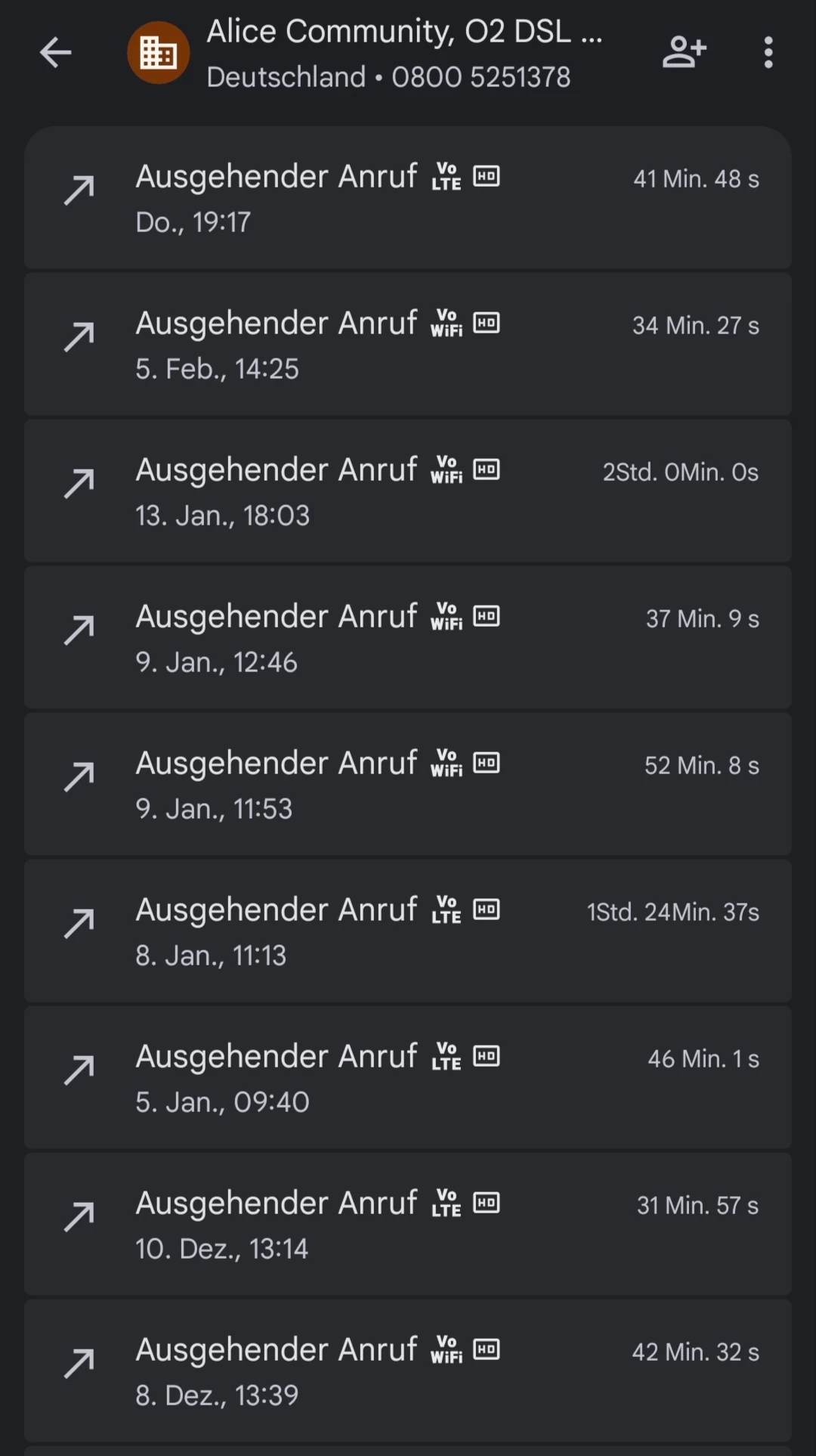The image size is (816, 1456).
Task: Open the three-dot overflow menu
Action: 768,53
